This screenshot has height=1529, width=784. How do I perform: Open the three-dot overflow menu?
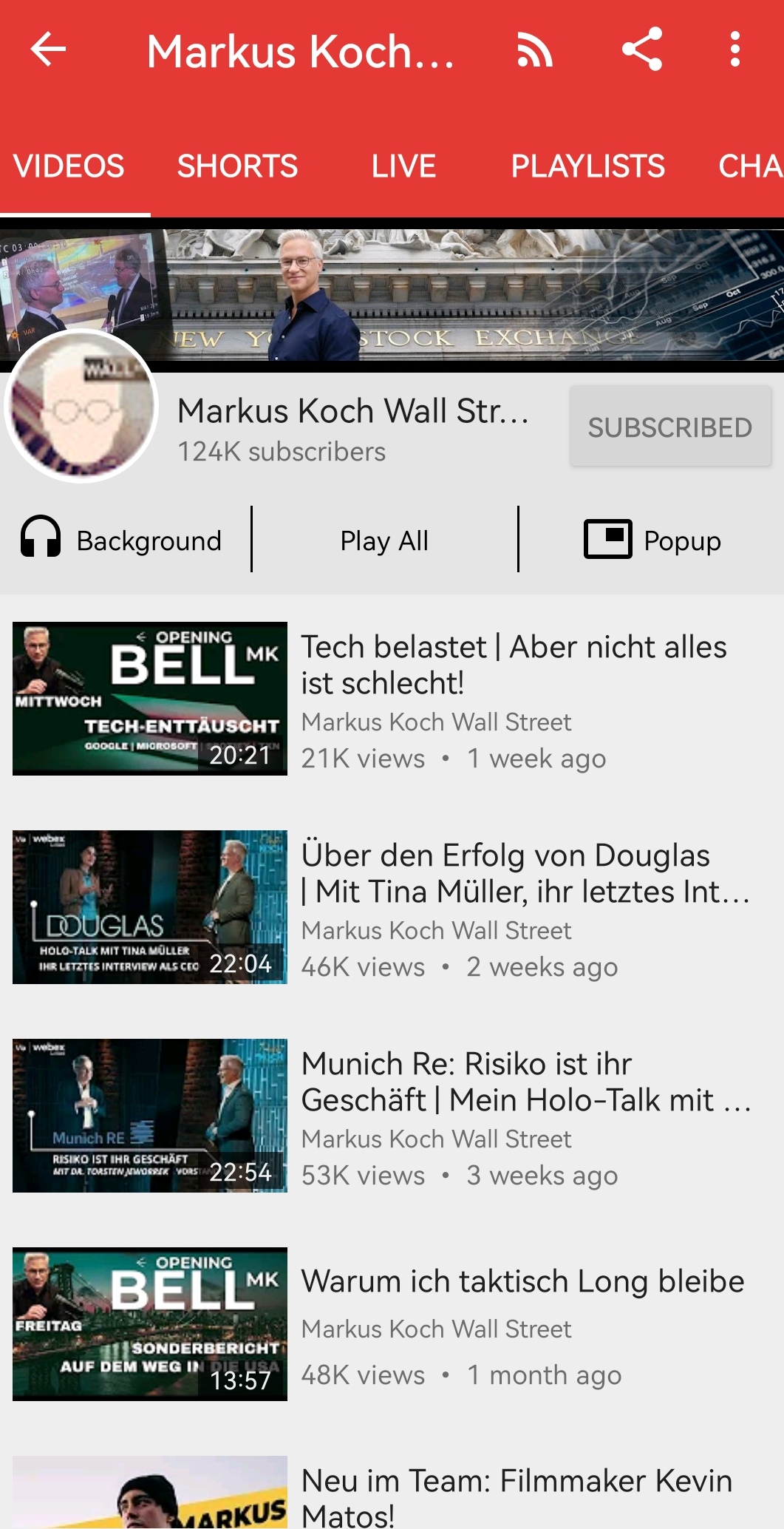point(734,50)
